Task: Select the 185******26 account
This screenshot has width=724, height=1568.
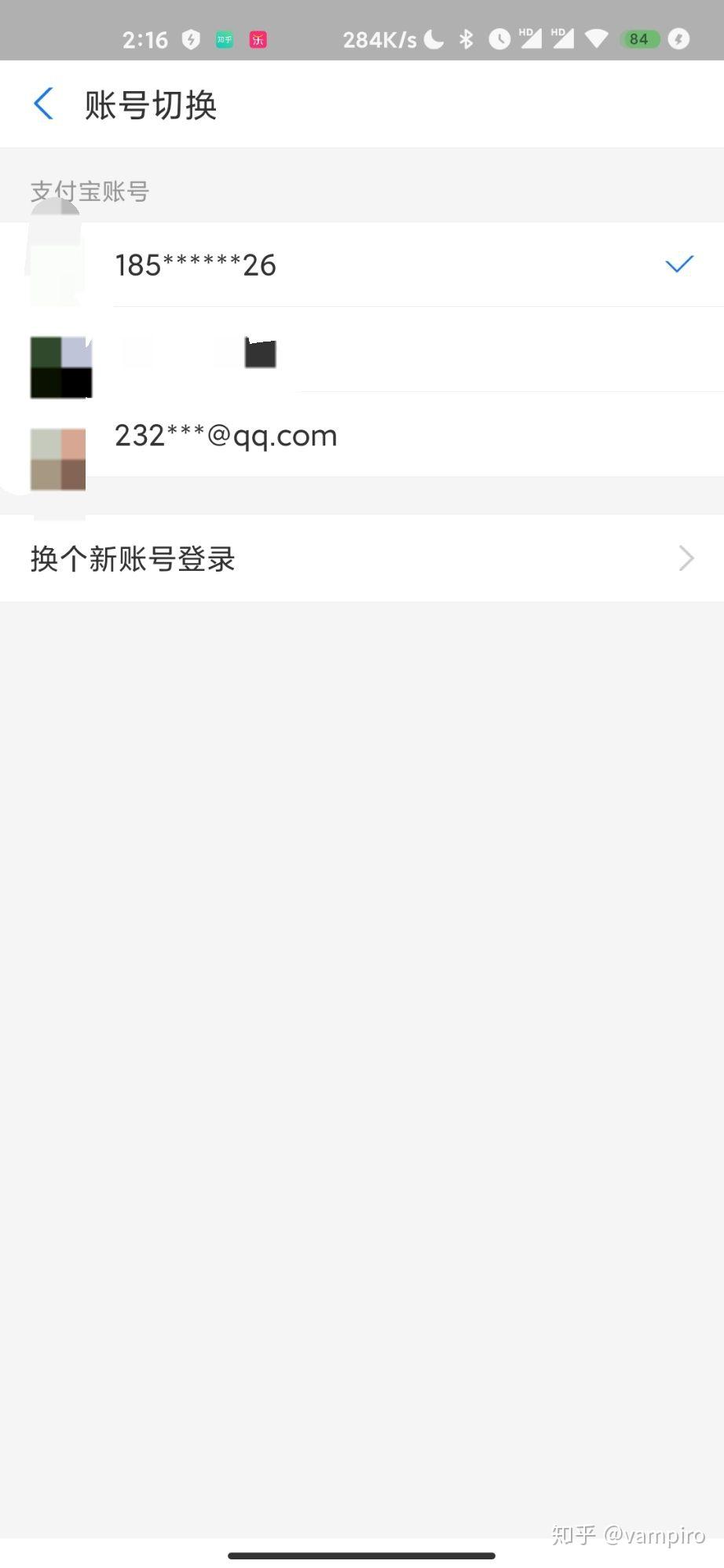Action: (x=362, y=265)
